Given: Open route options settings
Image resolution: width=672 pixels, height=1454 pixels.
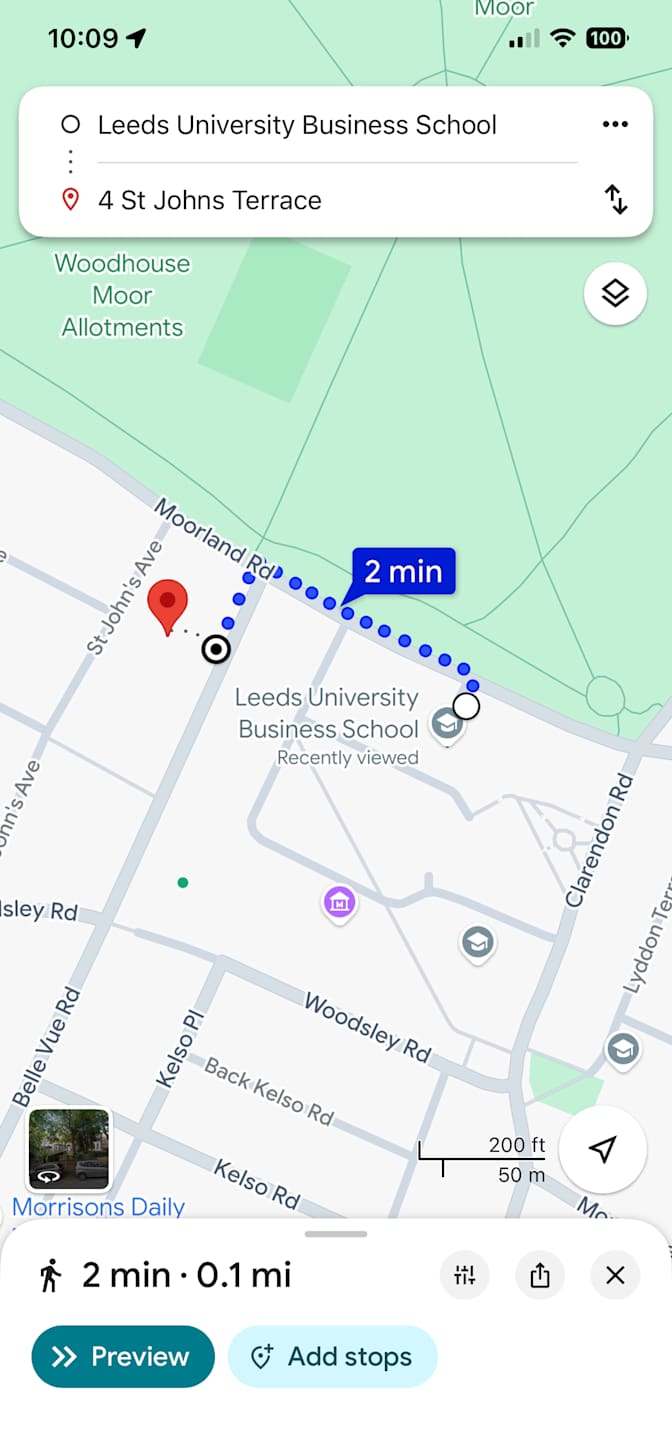Looking at the screenshot, I should click(x=465, y=1275).
